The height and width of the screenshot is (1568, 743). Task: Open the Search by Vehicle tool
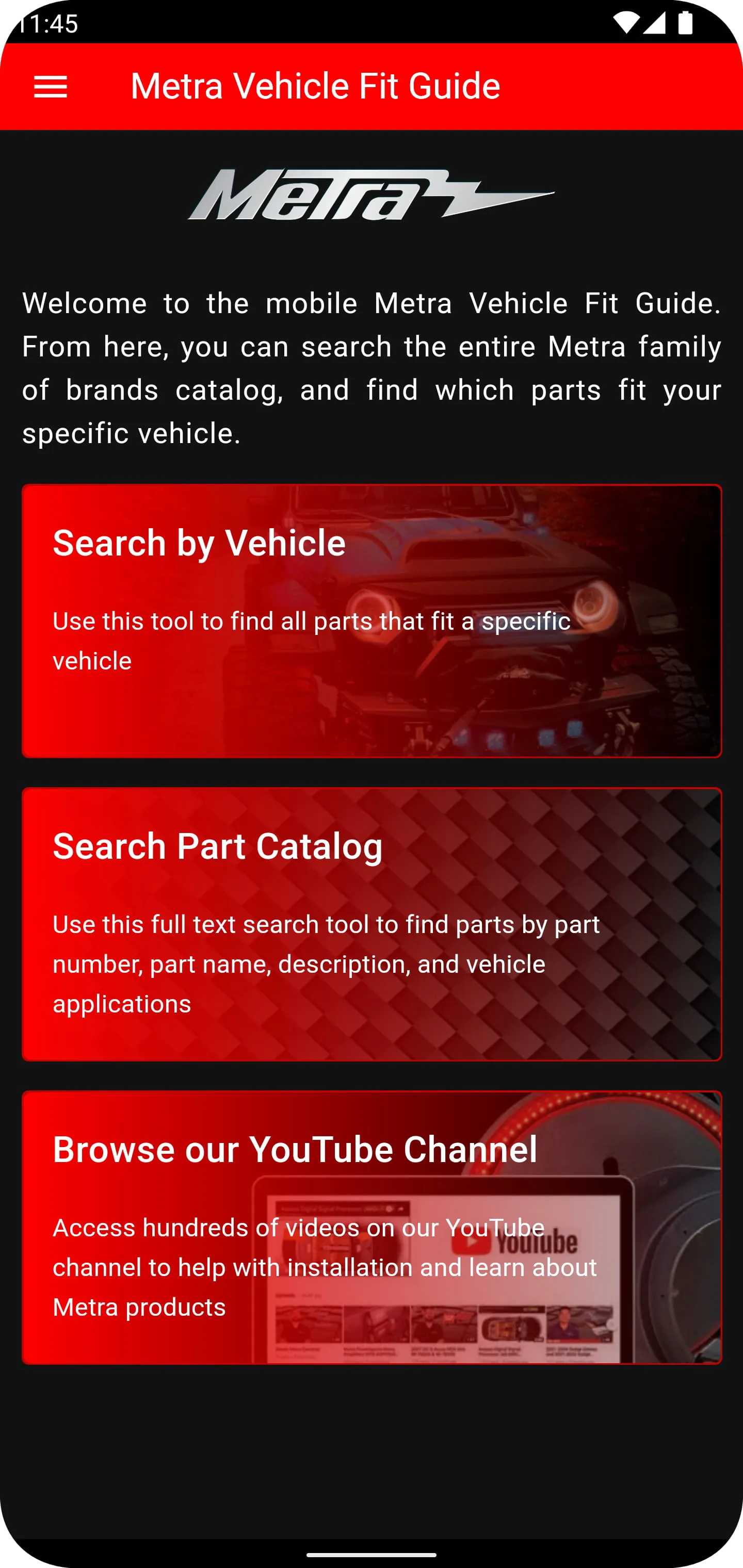[x=372, y=621]
